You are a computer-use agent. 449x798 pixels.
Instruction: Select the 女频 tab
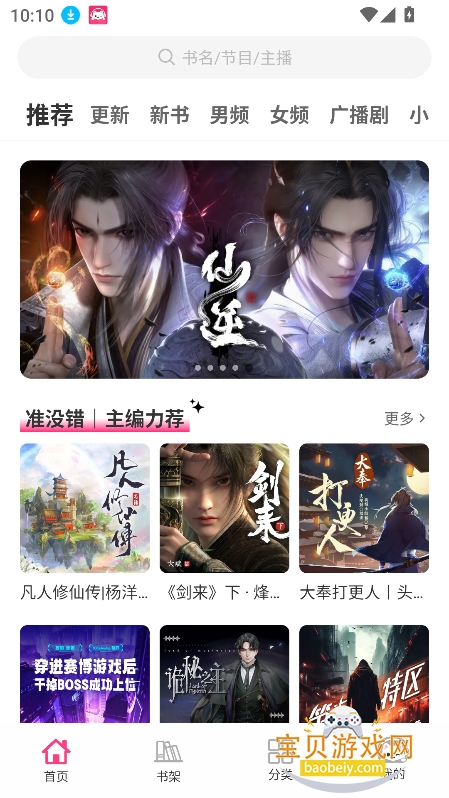click(x=290, y=115)
